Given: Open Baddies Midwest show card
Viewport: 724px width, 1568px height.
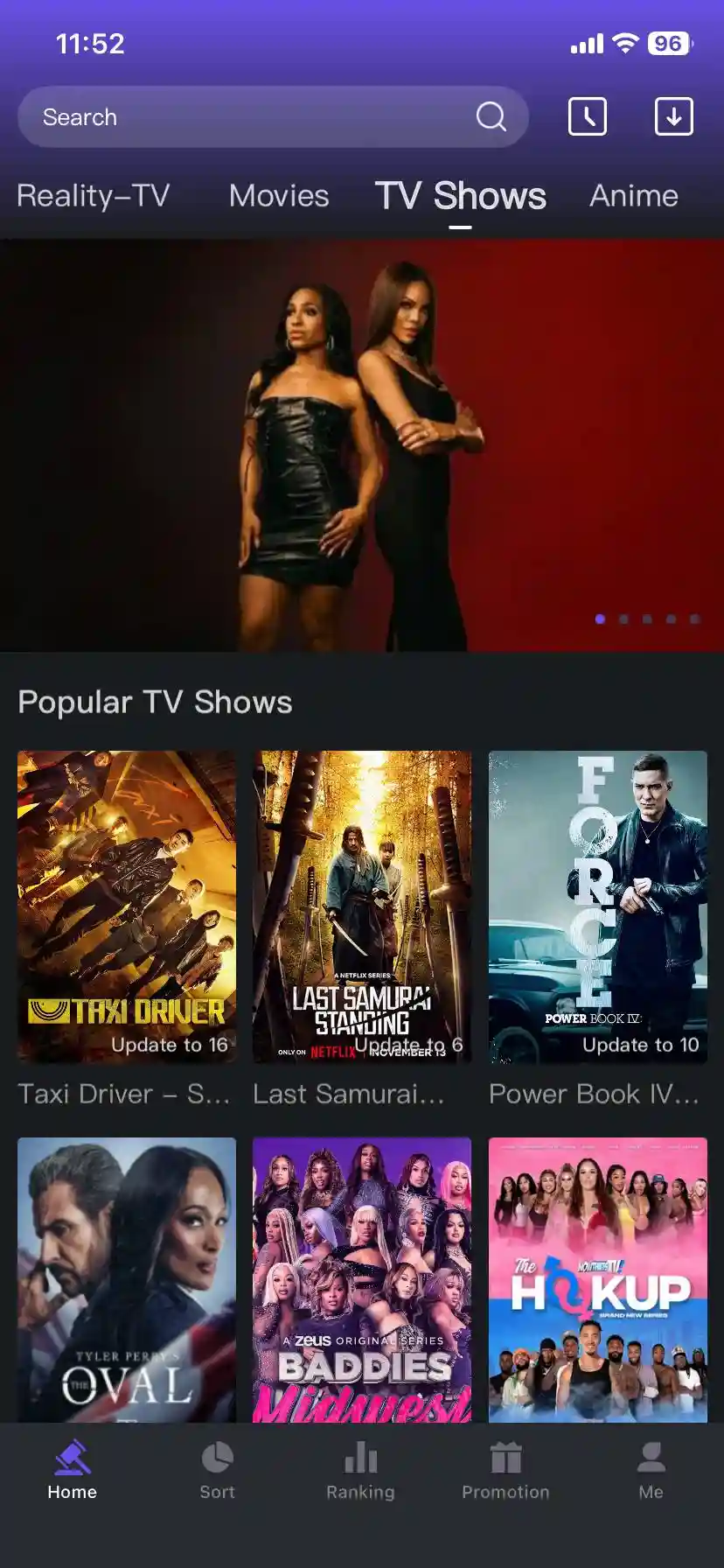Looking at the screenshot, I should click(362, 1279).
